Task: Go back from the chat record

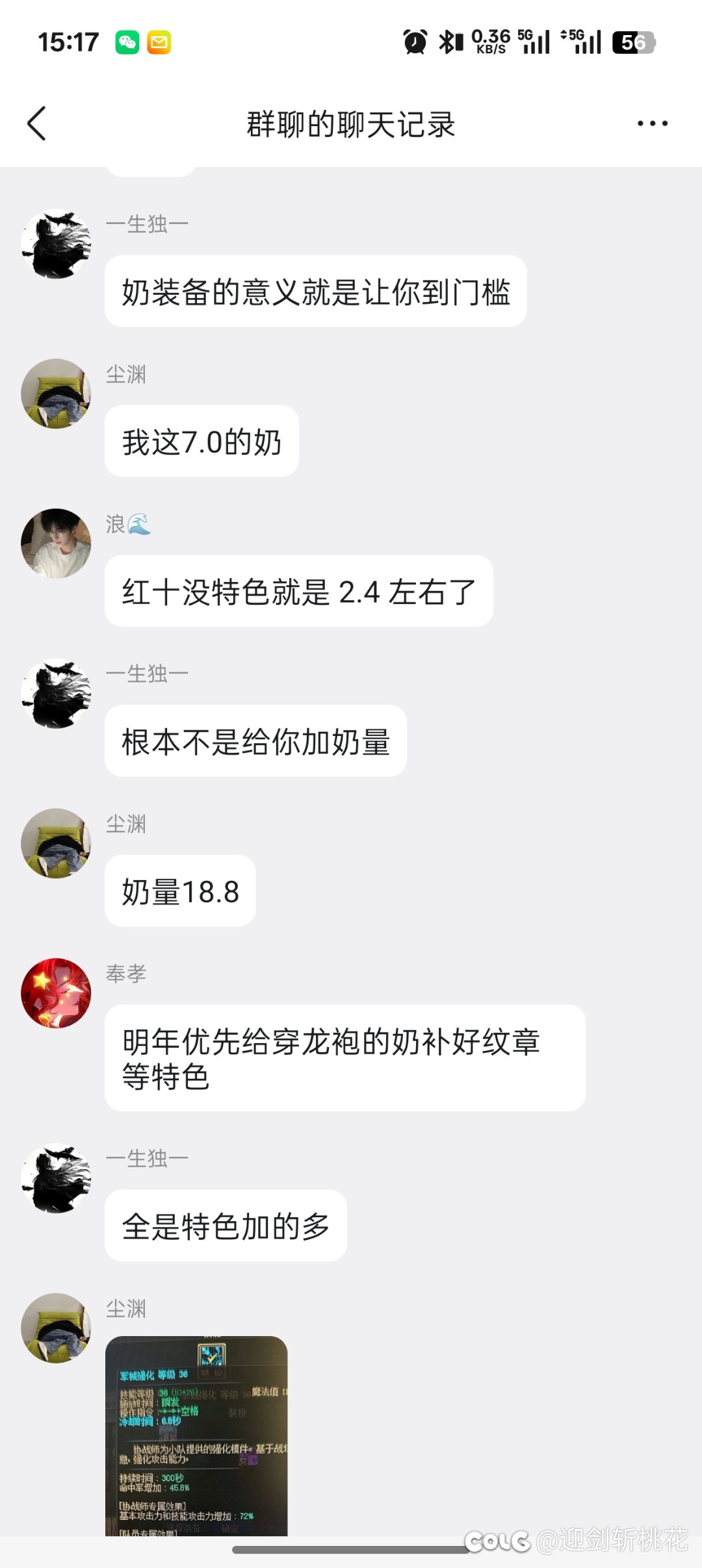Action: coord(37,123)
